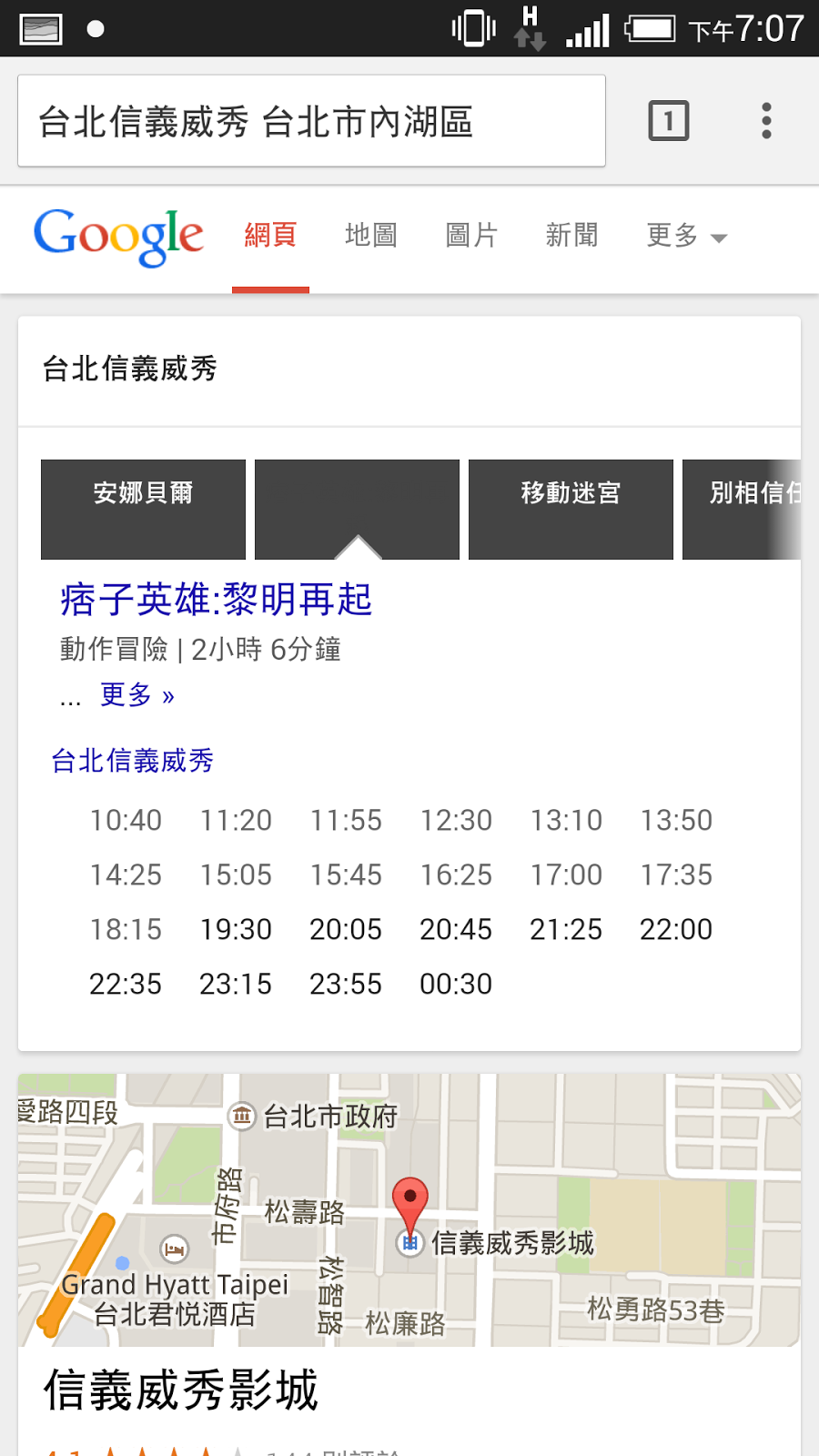Open the blue 台北信義威秀 theater link
The image size is (819, 1456).
[133, 761]
